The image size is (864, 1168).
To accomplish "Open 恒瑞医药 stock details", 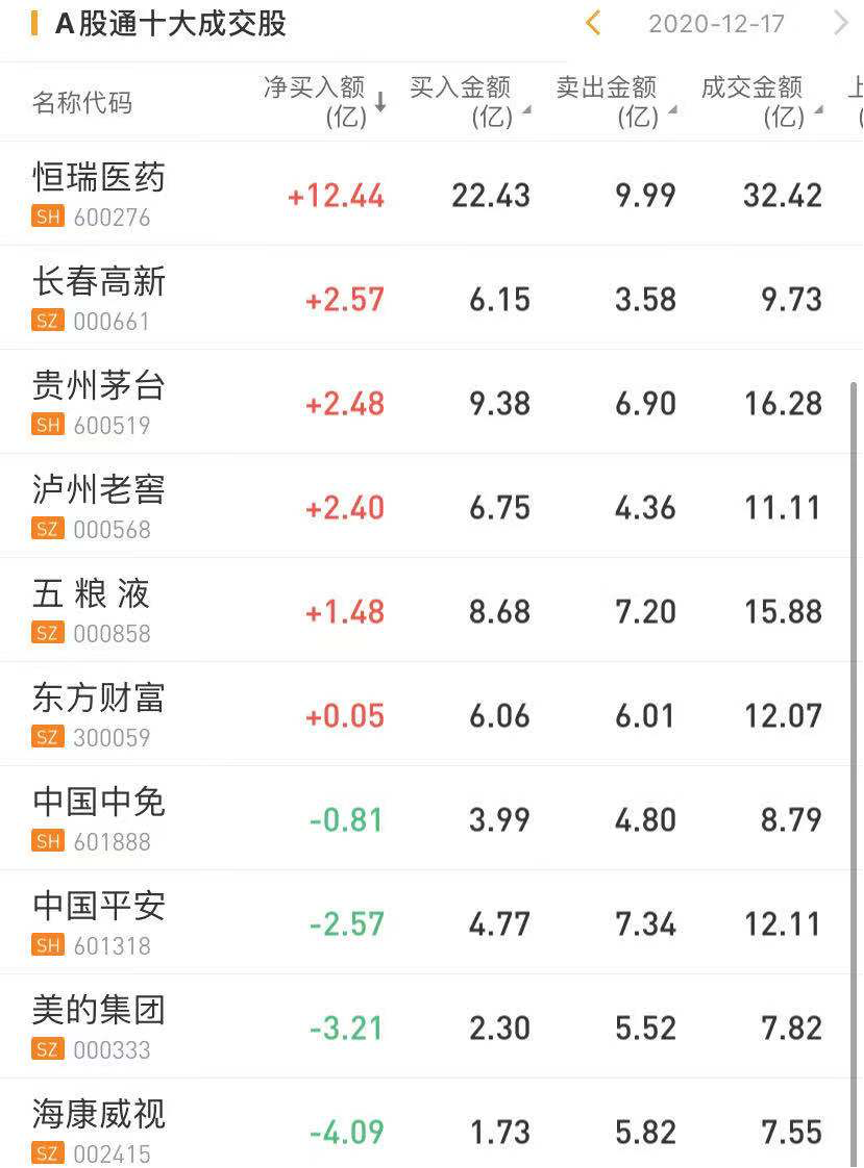I will tap(99, 193).
